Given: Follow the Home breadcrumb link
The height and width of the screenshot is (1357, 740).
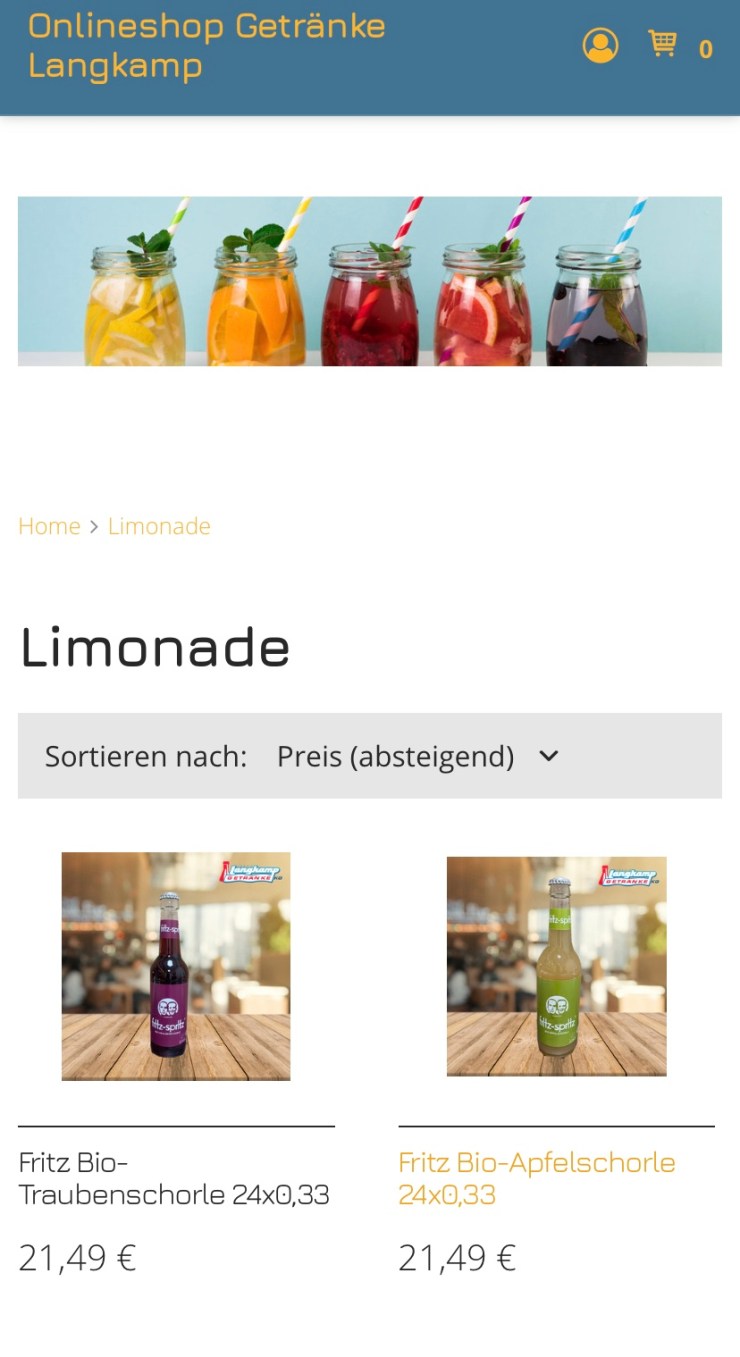Looking at the screenshot, I should pyautogui.click(x=49, y=526).
